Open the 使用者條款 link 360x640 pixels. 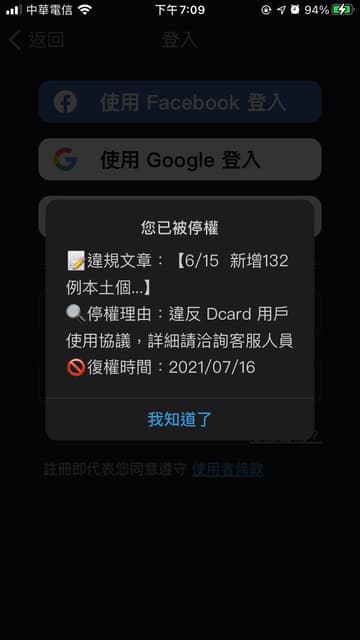point(227,469)
